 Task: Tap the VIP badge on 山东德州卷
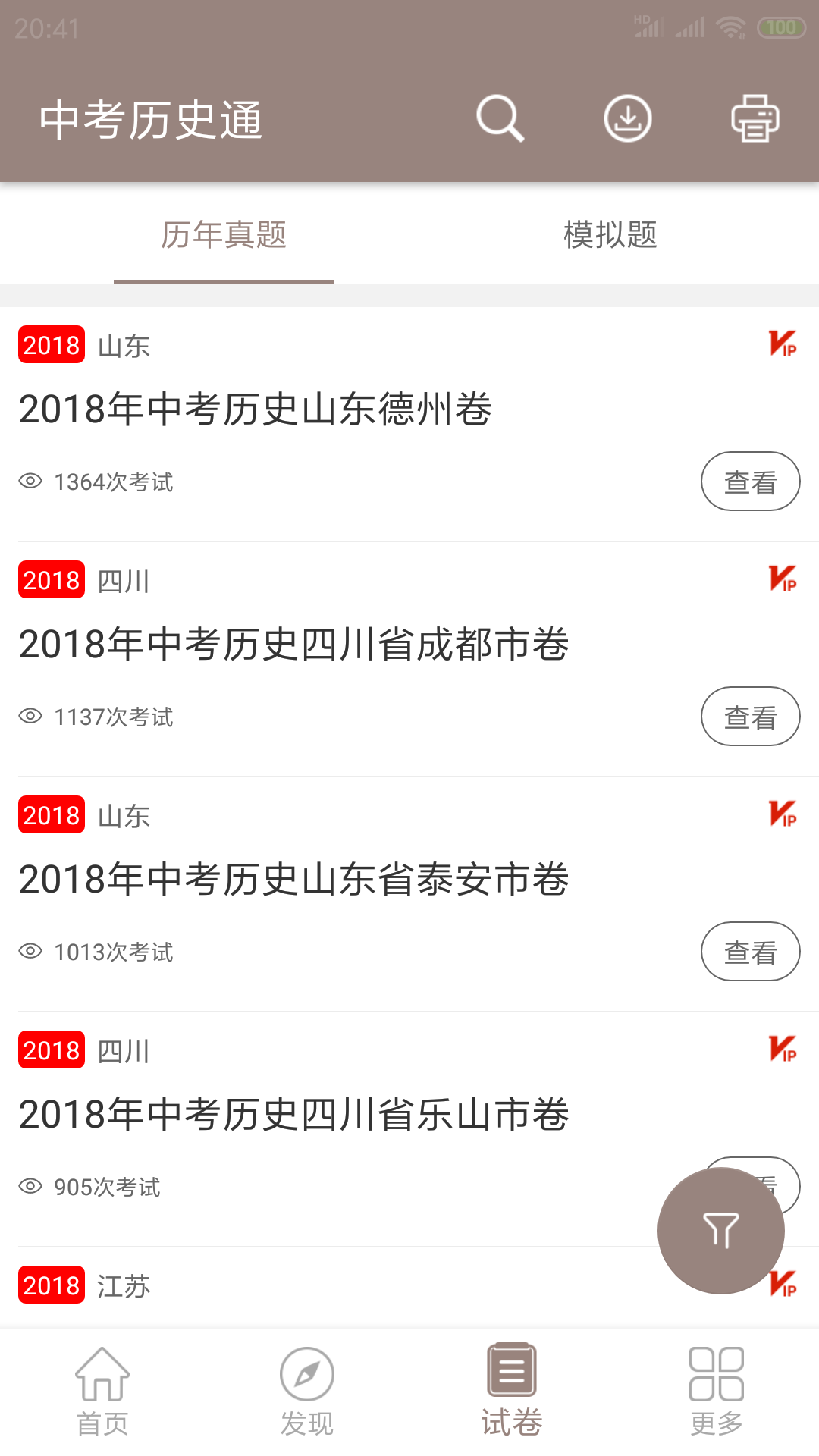[x=784, y=346]
